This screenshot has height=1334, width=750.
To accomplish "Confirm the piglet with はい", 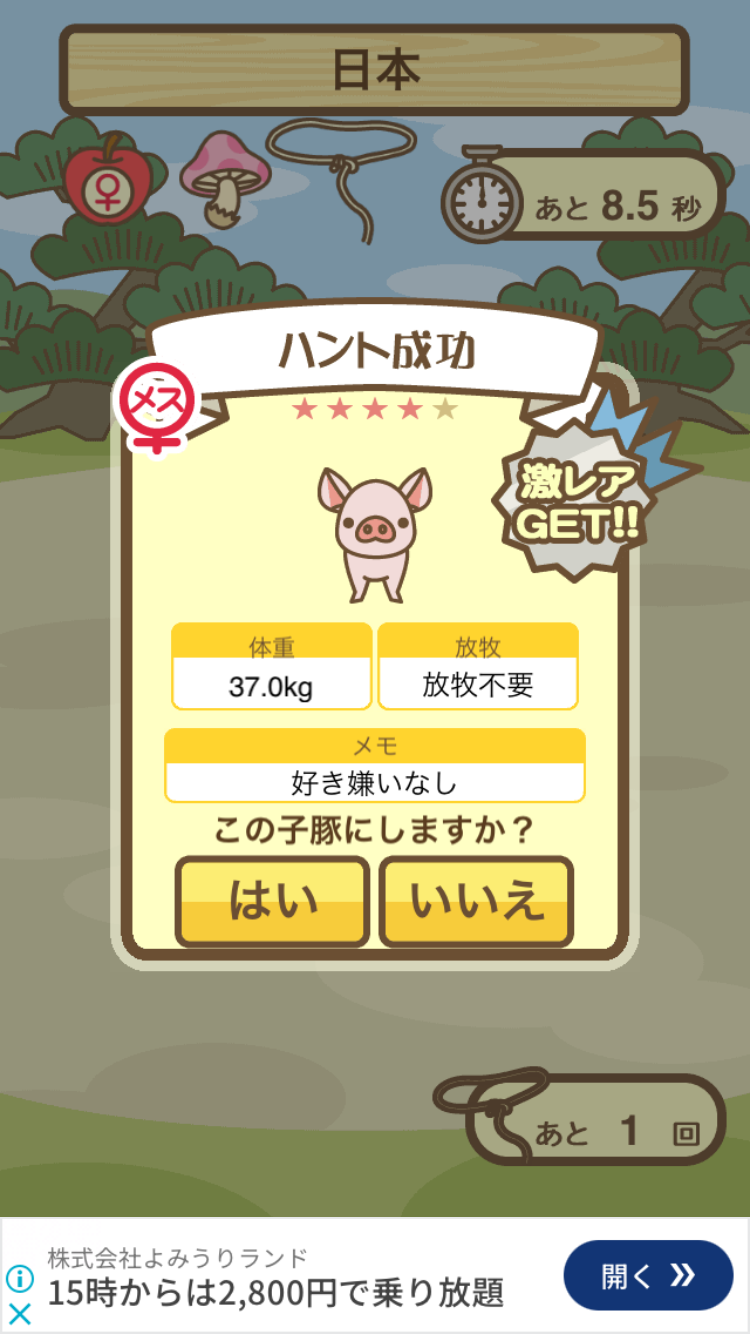I will tap(272, 901).
